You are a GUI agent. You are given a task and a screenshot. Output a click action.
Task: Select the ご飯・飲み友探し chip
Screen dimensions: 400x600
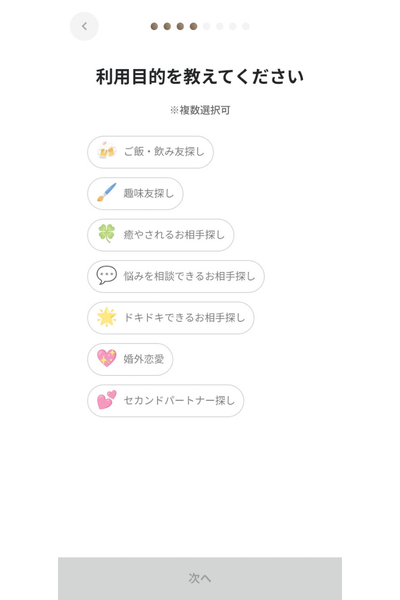[150, 152]
